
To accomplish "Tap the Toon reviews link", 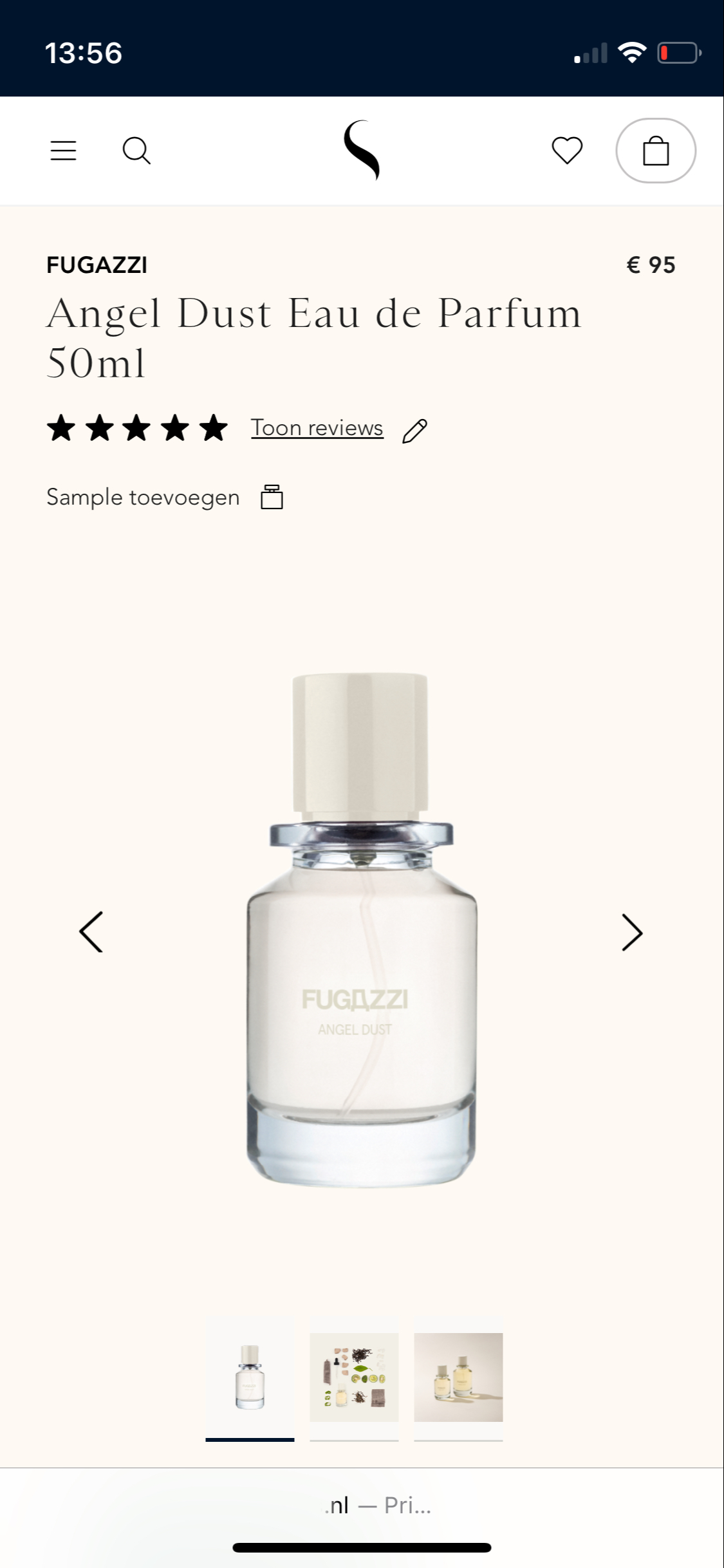I will [317, 428].
